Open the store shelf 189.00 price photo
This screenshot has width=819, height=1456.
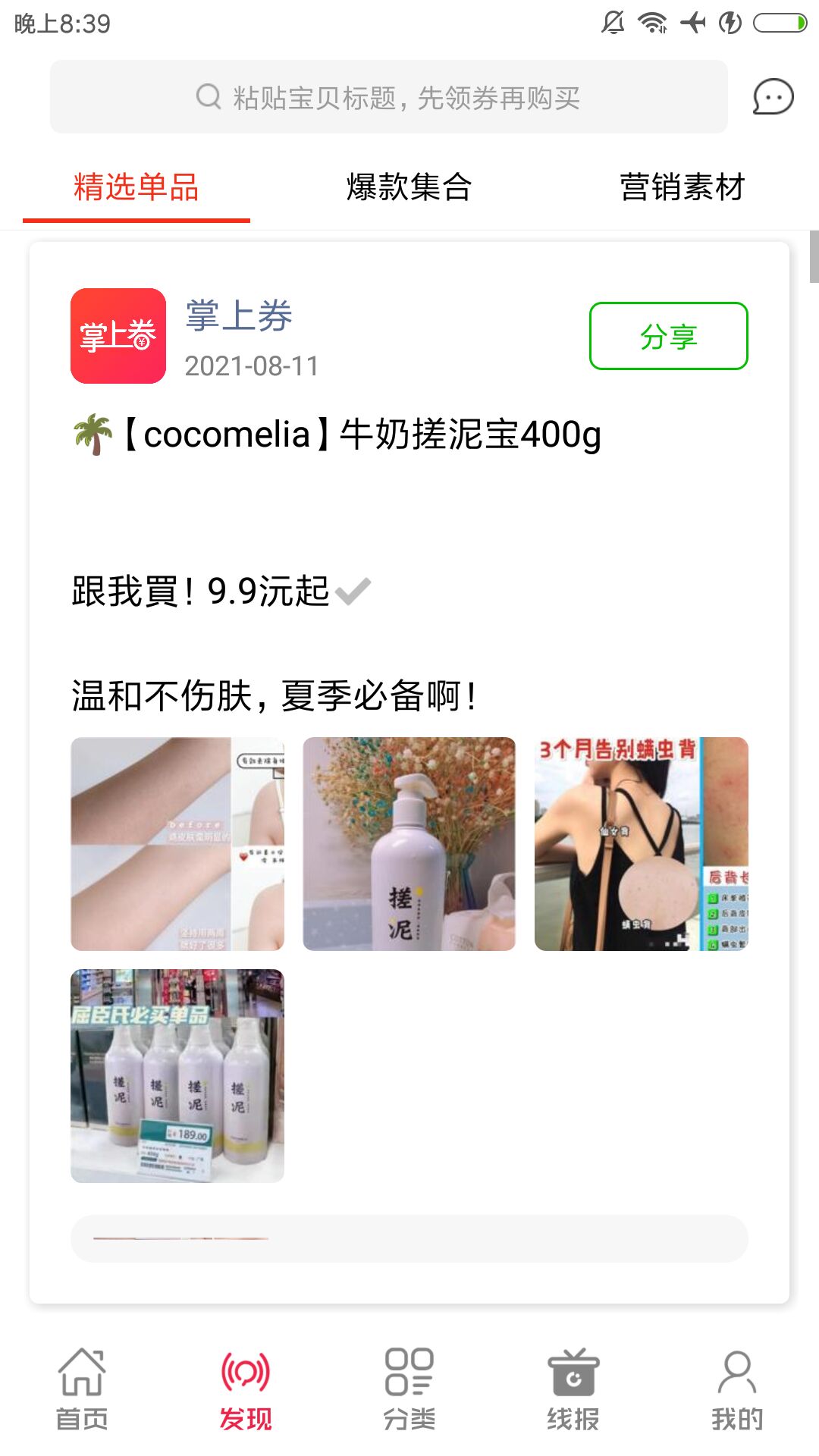[x=178, y=1074]
